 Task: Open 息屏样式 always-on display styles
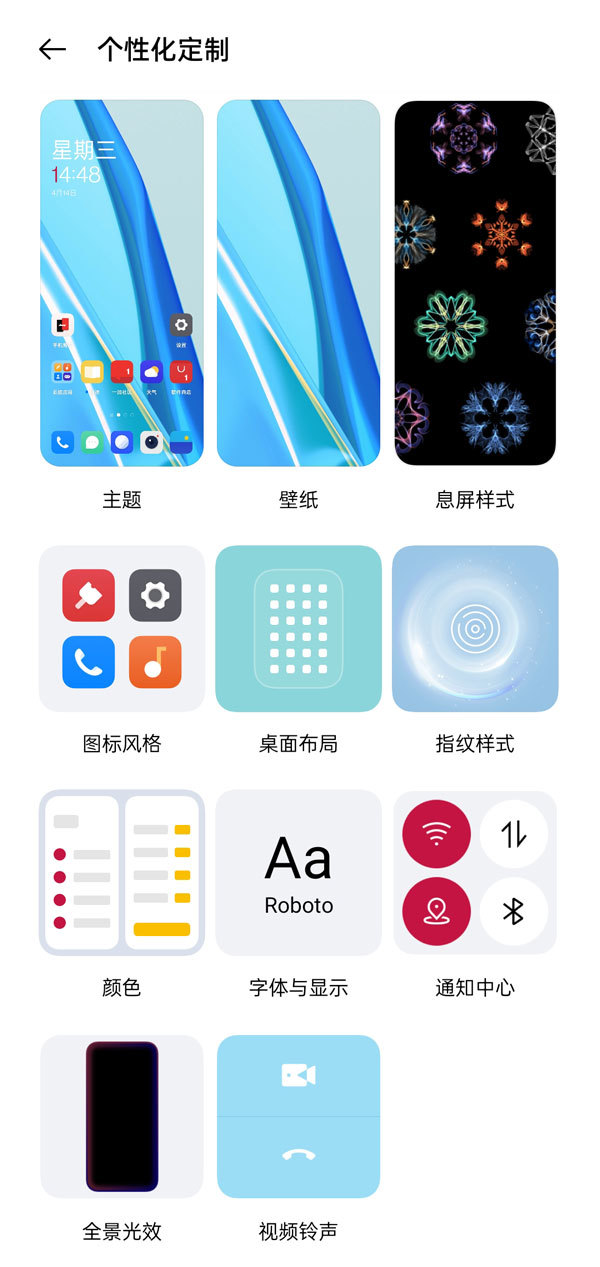pos(475,283)
